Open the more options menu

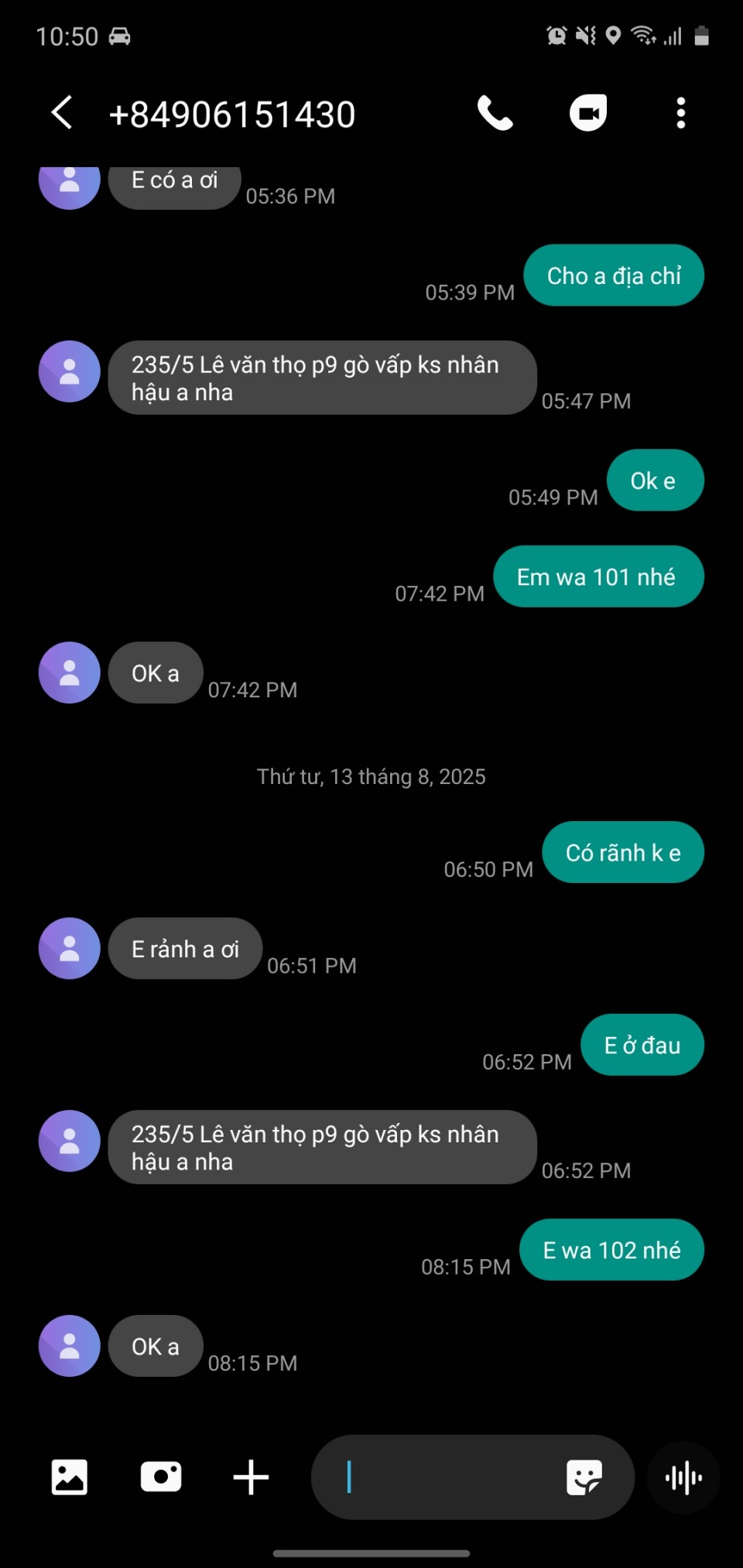(x=680, y=114)
